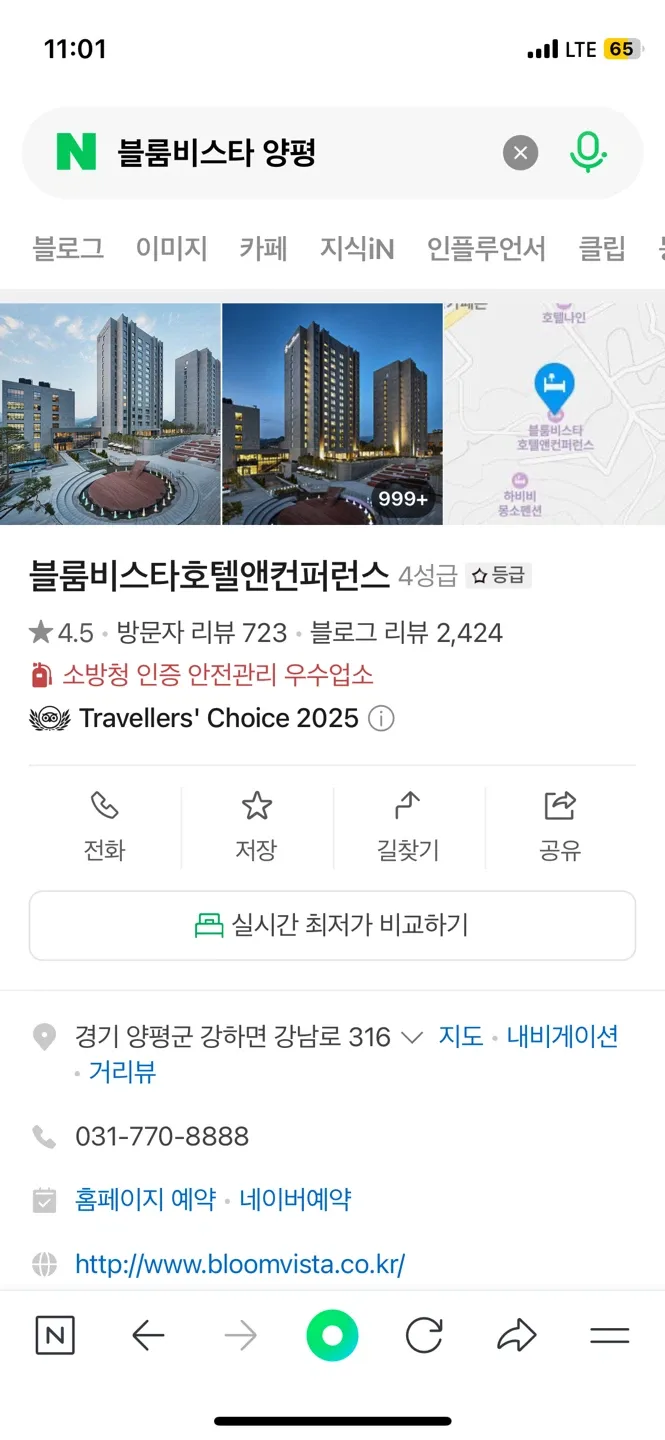The width and height of the screenshot is (665, 1440).
Task: Clear the search text with the X button
Action: tap(520, 153)
